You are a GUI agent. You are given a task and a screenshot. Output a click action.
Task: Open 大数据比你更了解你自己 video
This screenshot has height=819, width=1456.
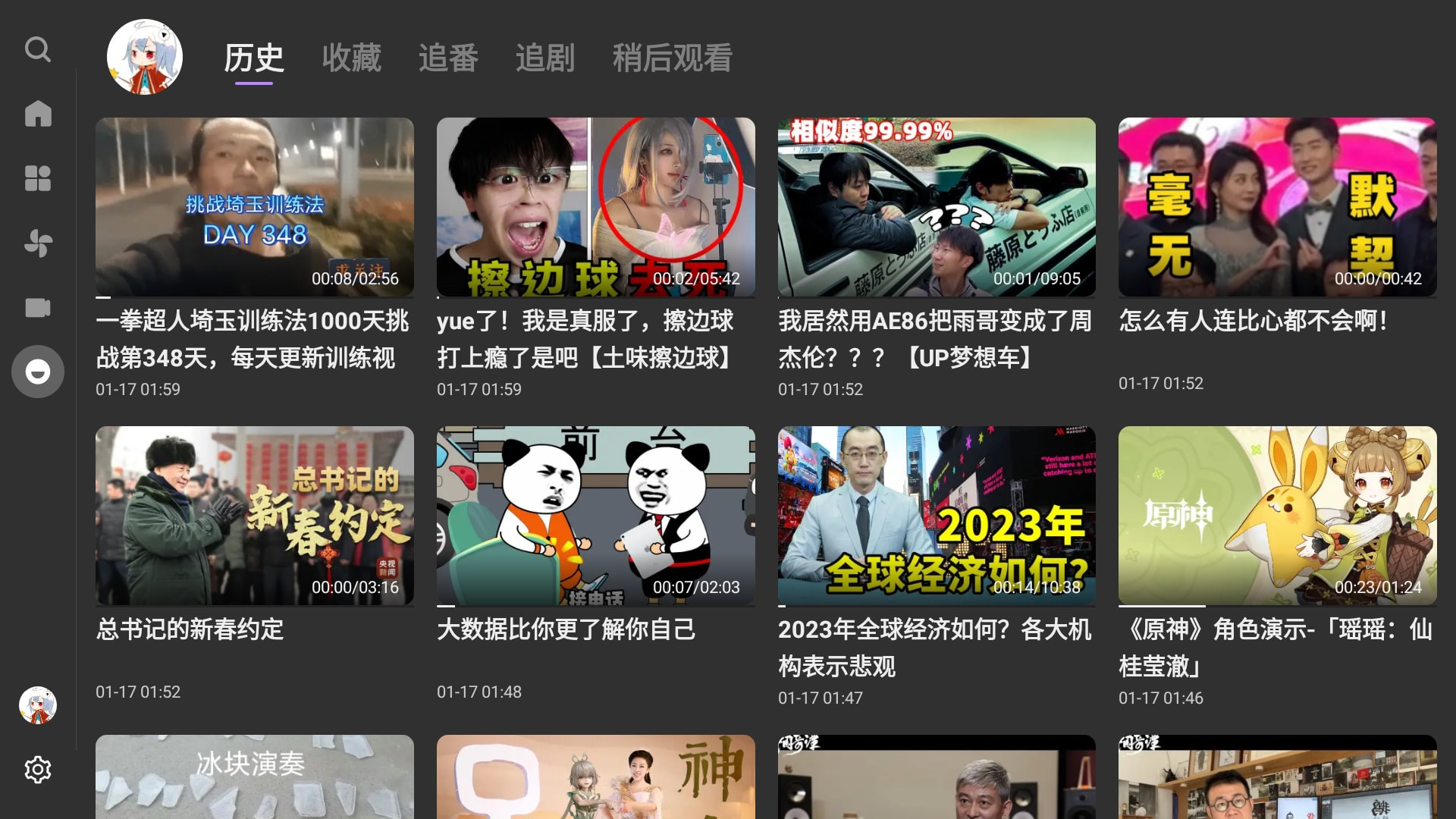tap(595, 516)
